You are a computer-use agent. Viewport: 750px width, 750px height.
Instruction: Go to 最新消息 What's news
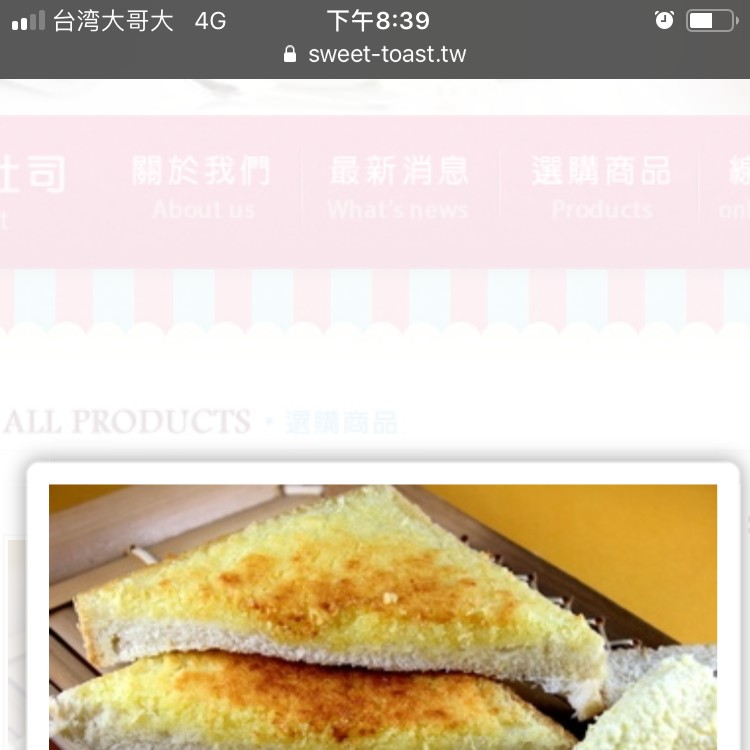click(398, 187)
